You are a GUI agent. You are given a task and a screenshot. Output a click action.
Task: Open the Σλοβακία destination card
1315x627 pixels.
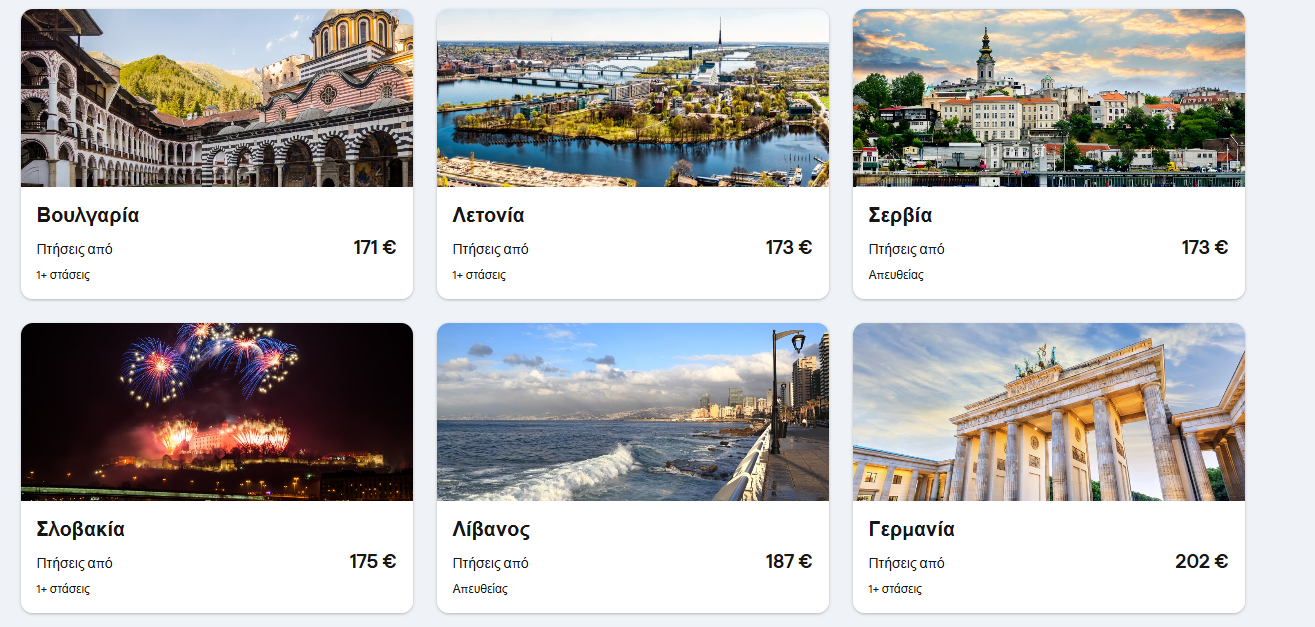coord(216,468)
